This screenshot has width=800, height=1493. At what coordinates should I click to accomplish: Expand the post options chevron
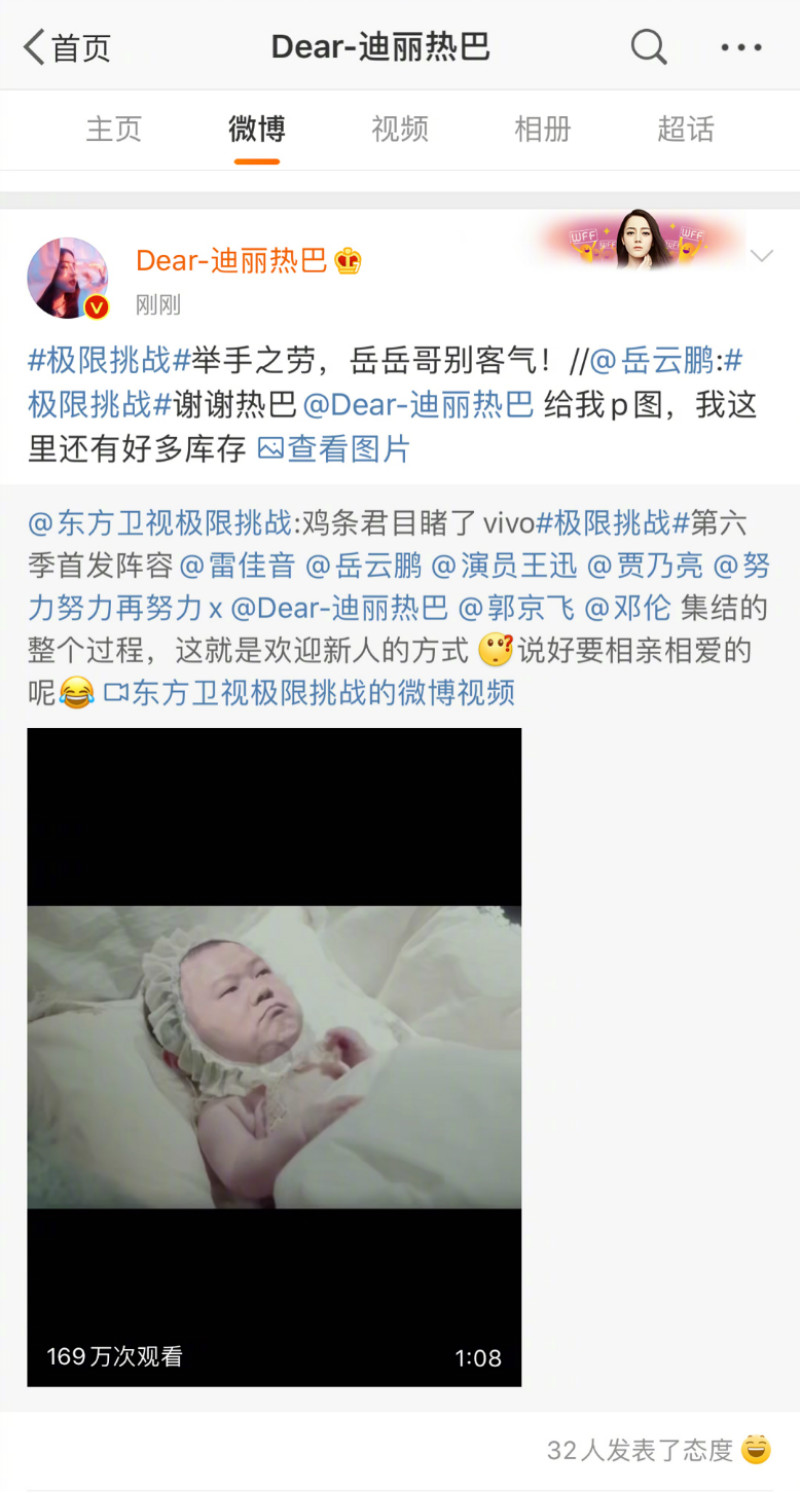coord(761,257)
